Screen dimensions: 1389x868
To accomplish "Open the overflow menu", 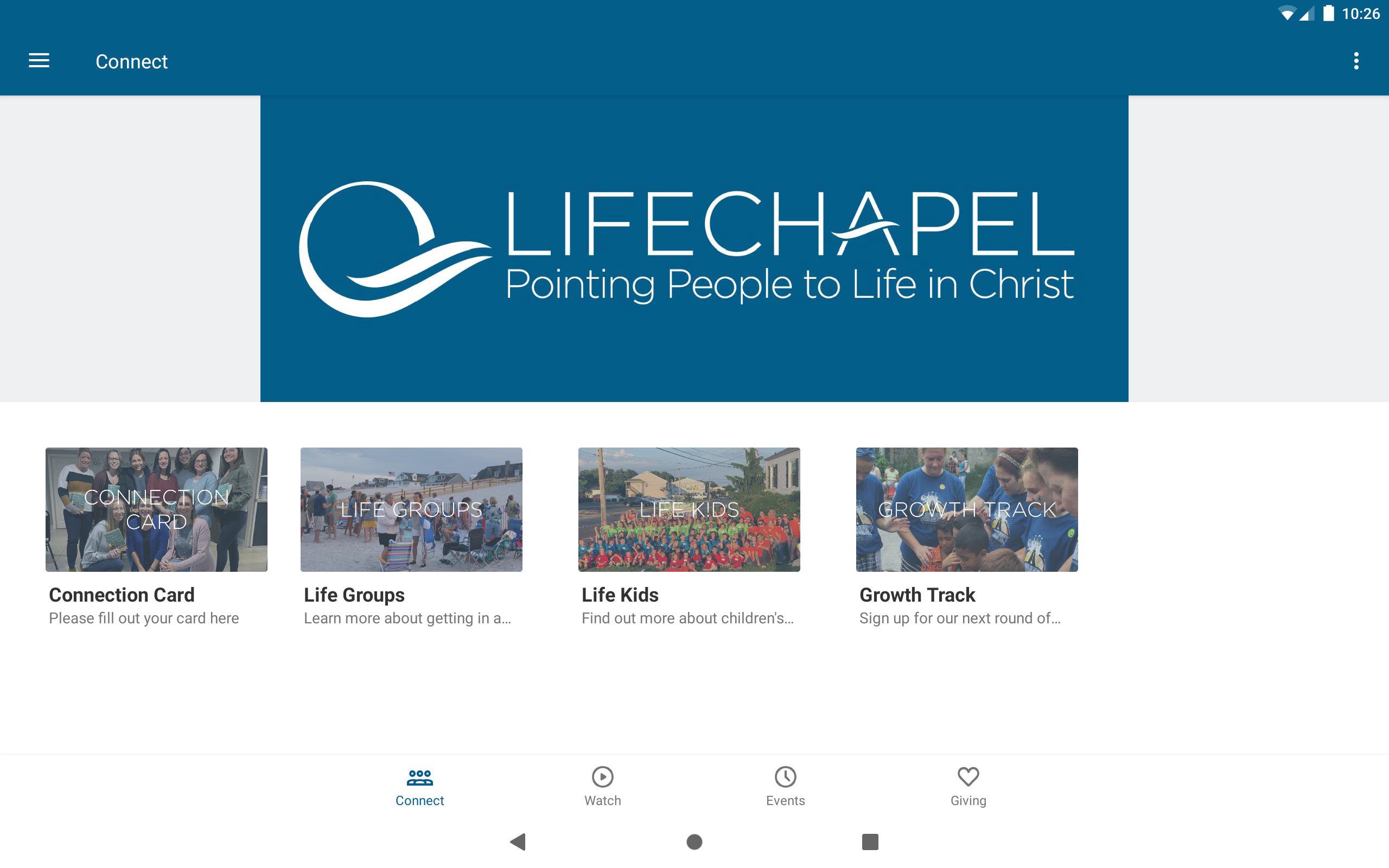I will (x=1356, y=61).
